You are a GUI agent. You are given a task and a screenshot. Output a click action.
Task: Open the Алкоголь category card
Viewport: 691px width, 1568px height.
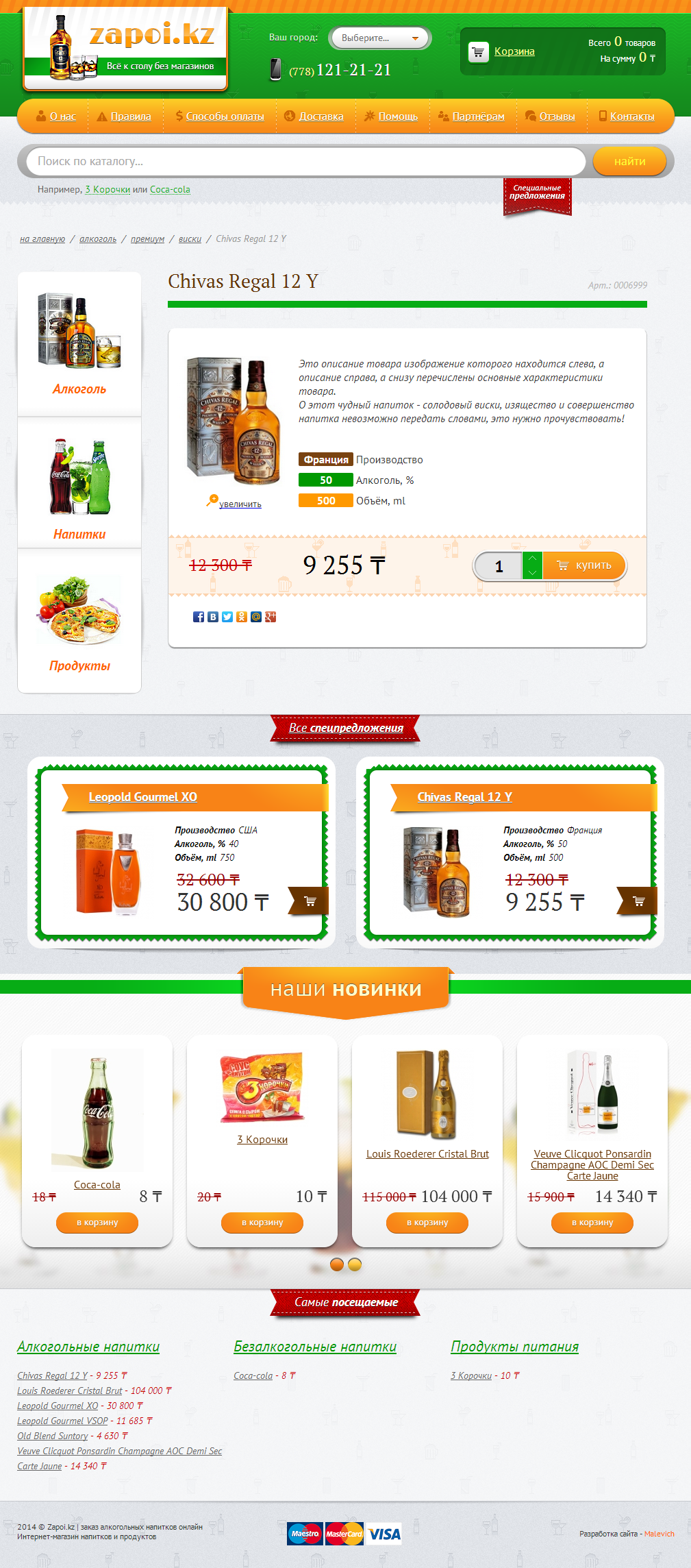pos(79,343)
